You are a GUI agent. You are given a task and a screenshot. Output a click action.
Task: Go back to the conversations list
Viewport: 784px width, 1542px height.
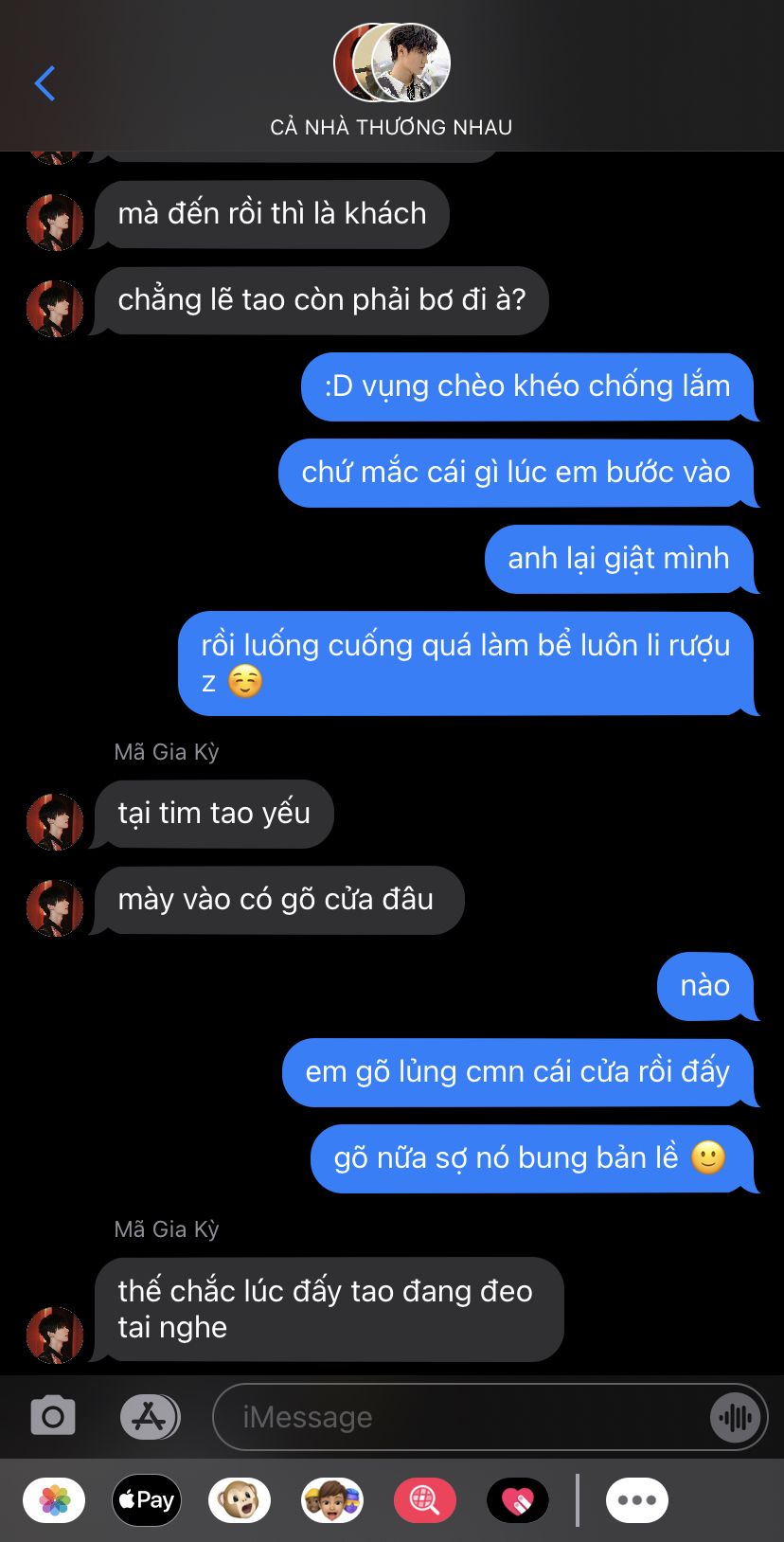tap(45, 83)
